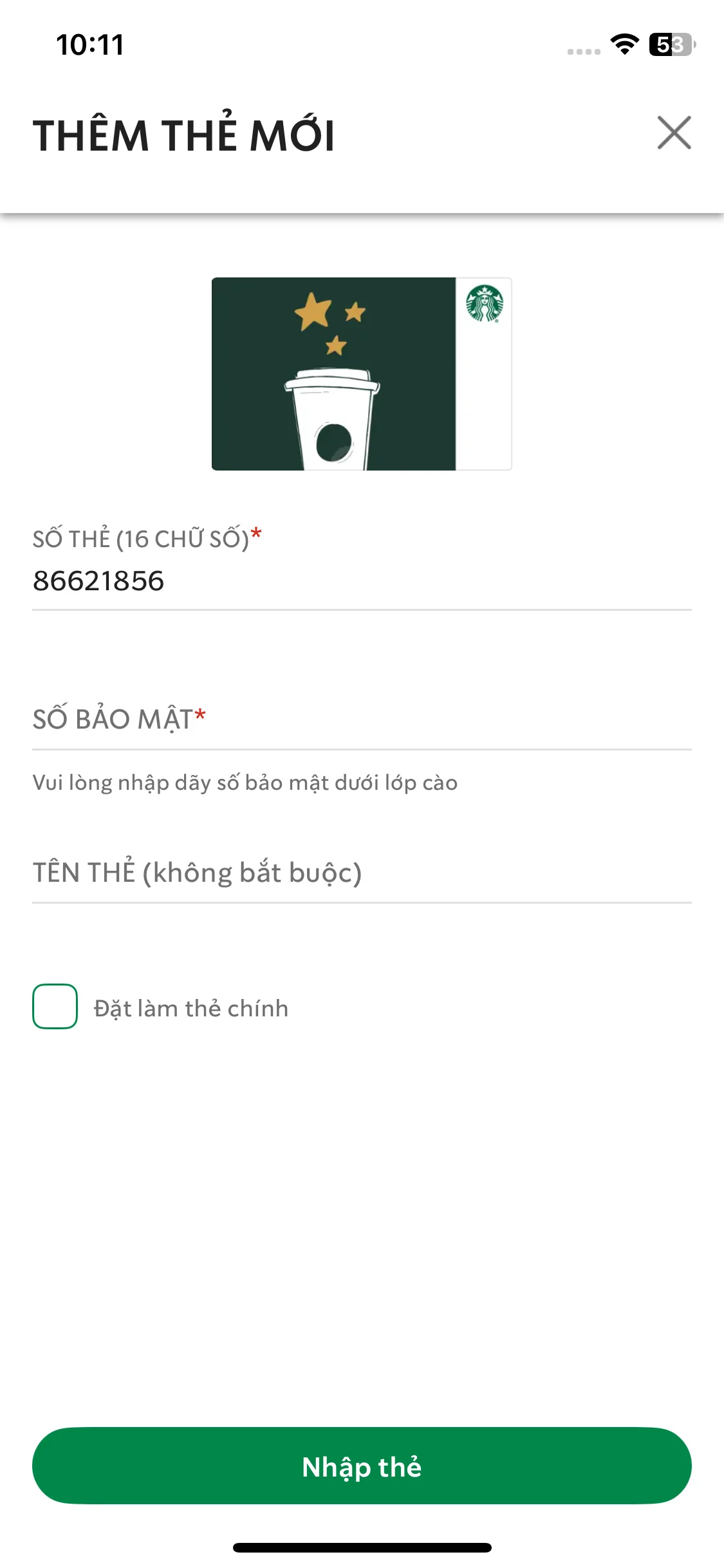Image resolution: width=724 pixels, height=1568 pixels.
Task: Click the Đặt làm thẻ chính label
Action: [190, 1008]
